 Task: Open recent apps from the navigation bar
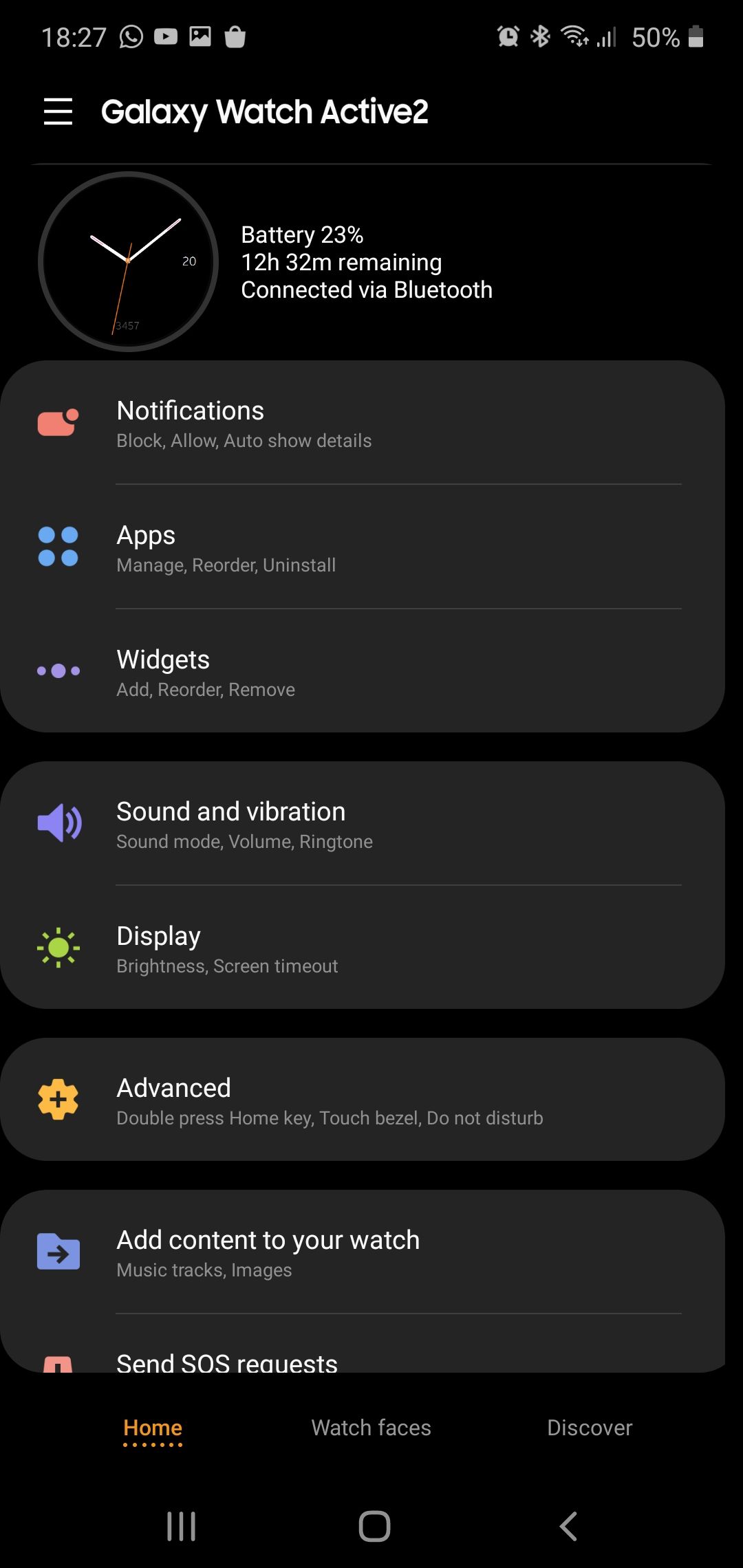(x=182, y=1527)
